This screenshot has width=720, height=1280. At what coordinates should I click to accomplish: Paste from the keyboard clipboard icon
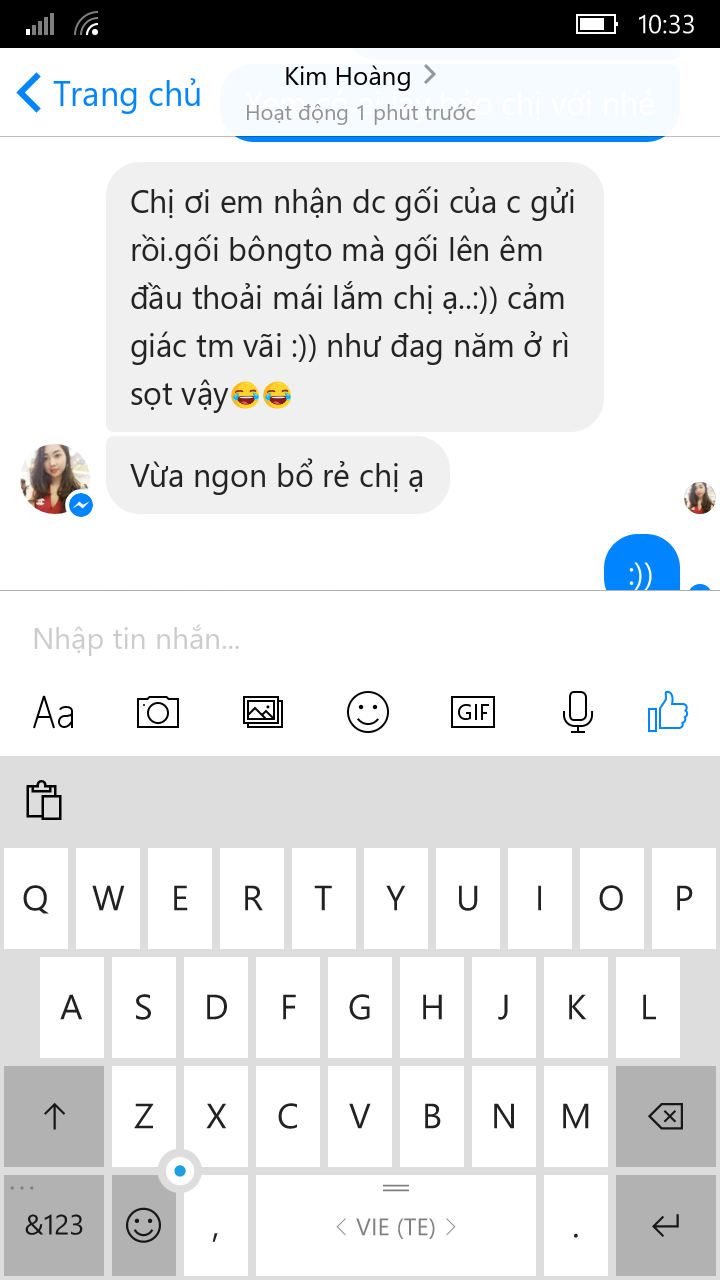click(43, 801)
